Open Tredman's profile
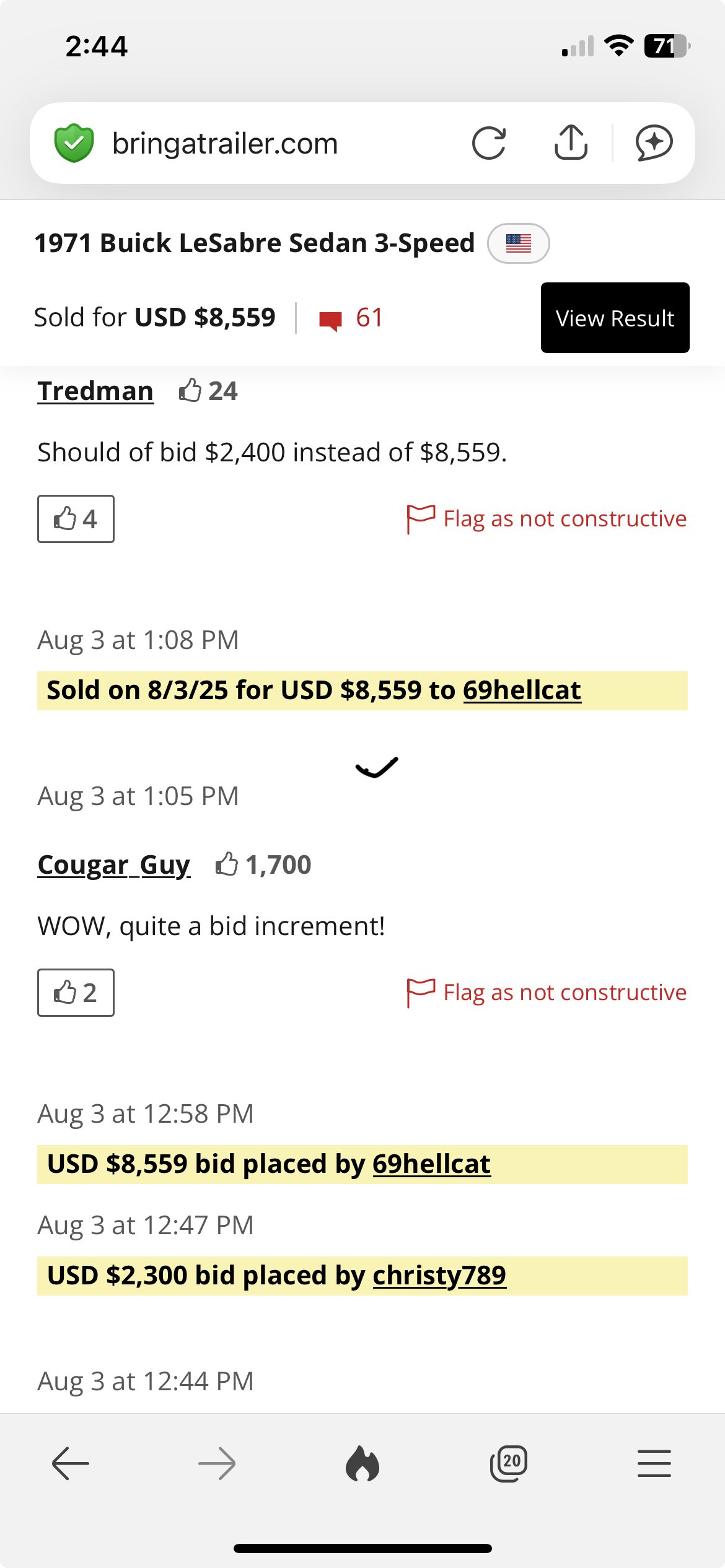 point(95,391)
